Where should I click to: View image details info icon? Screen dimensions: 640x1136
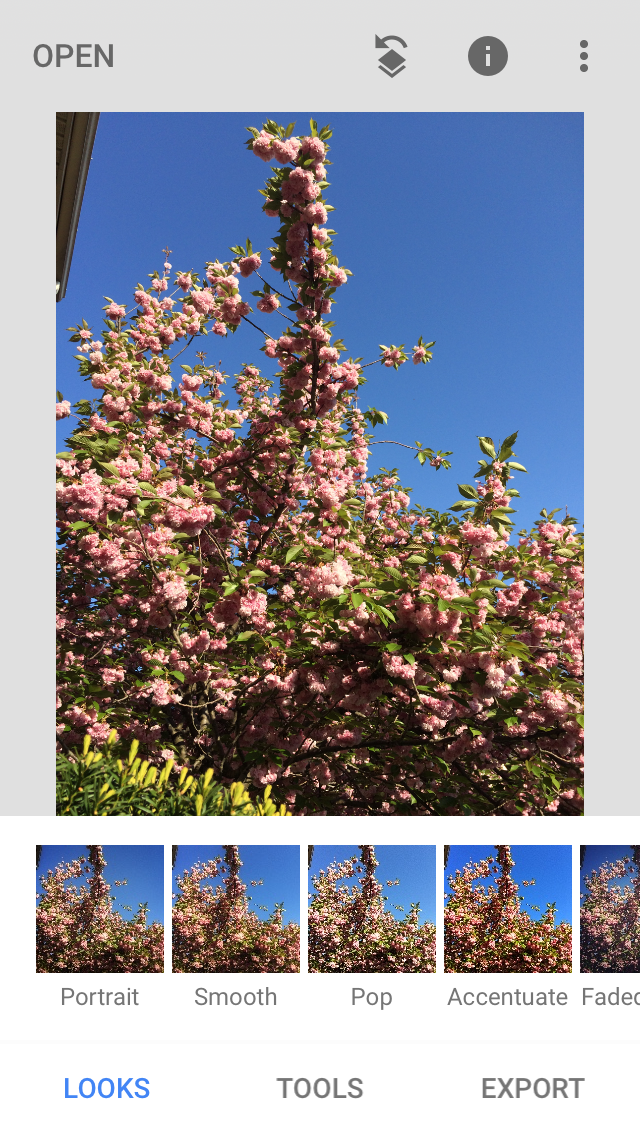(x=488, y=56)
